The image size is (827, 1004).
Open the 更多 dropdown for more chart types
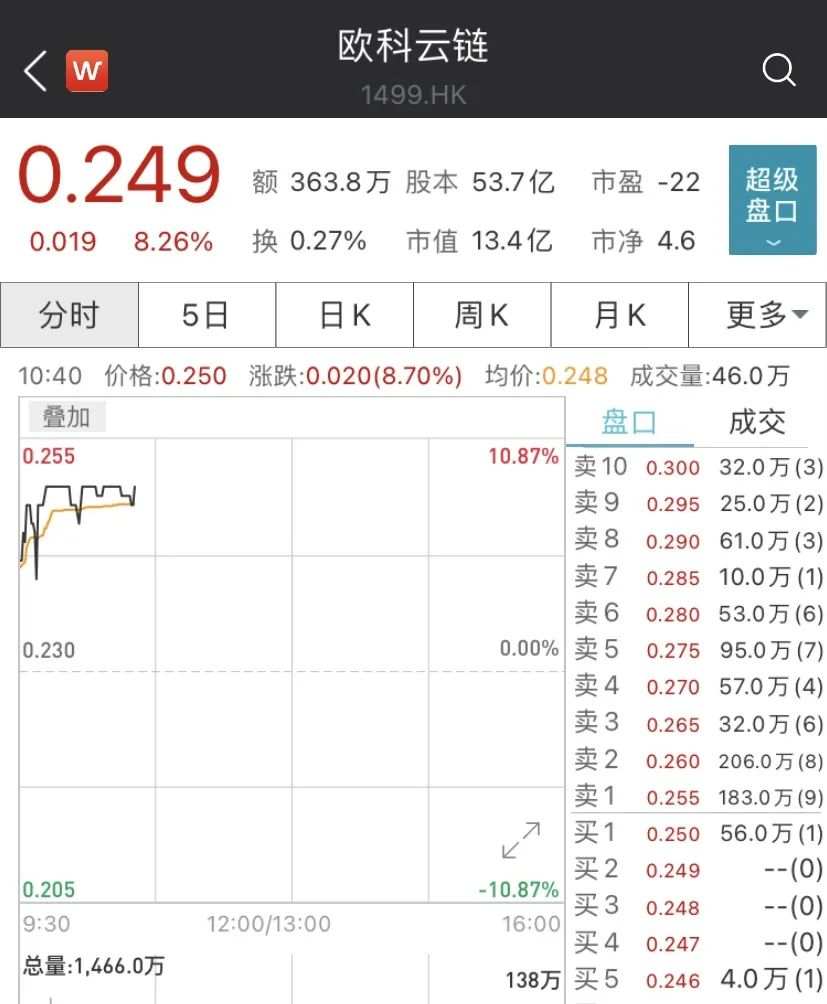click(x=757, y=314)
